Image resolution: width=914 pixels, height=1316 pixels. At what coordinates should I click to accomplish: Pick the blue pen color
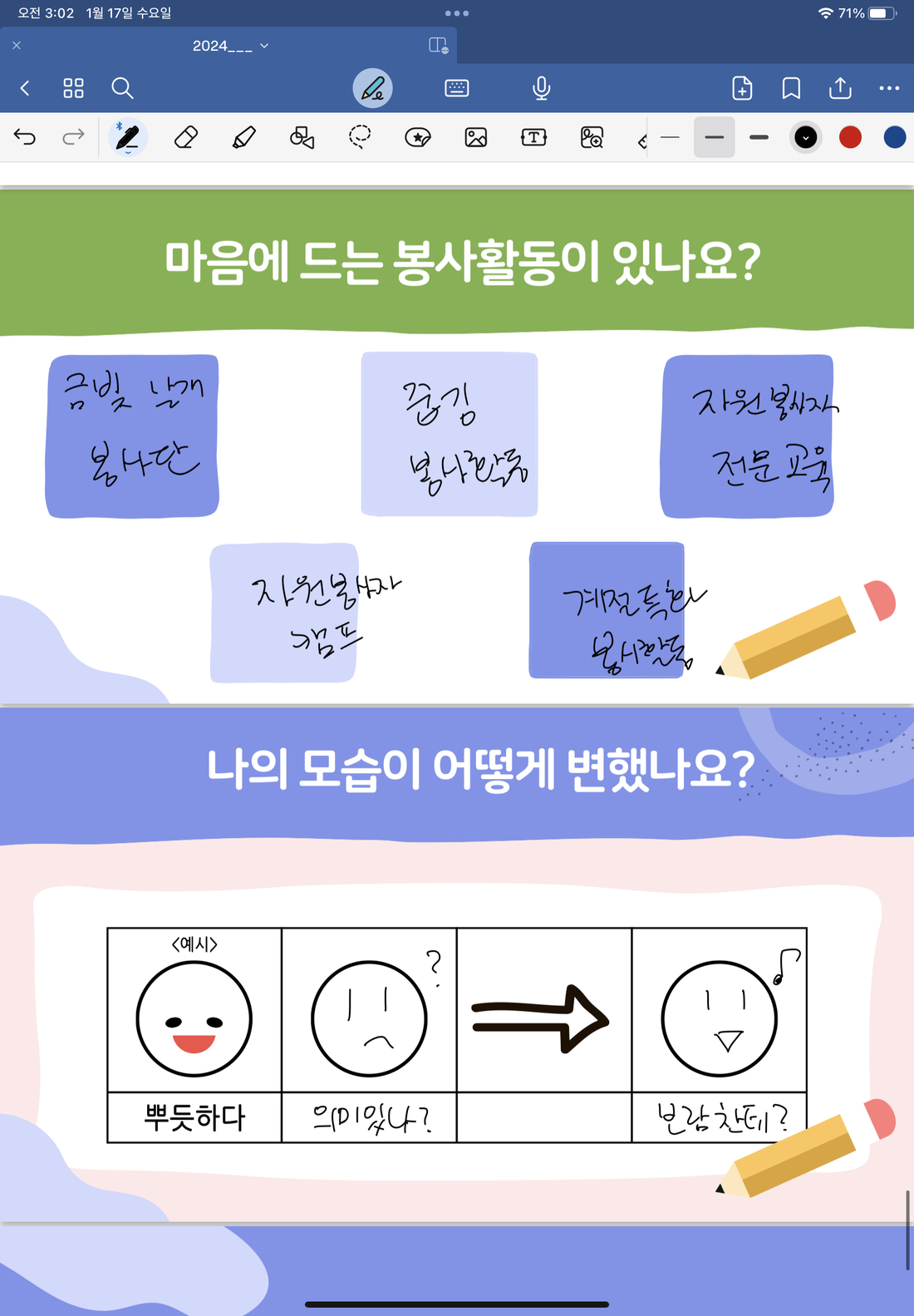895,137
